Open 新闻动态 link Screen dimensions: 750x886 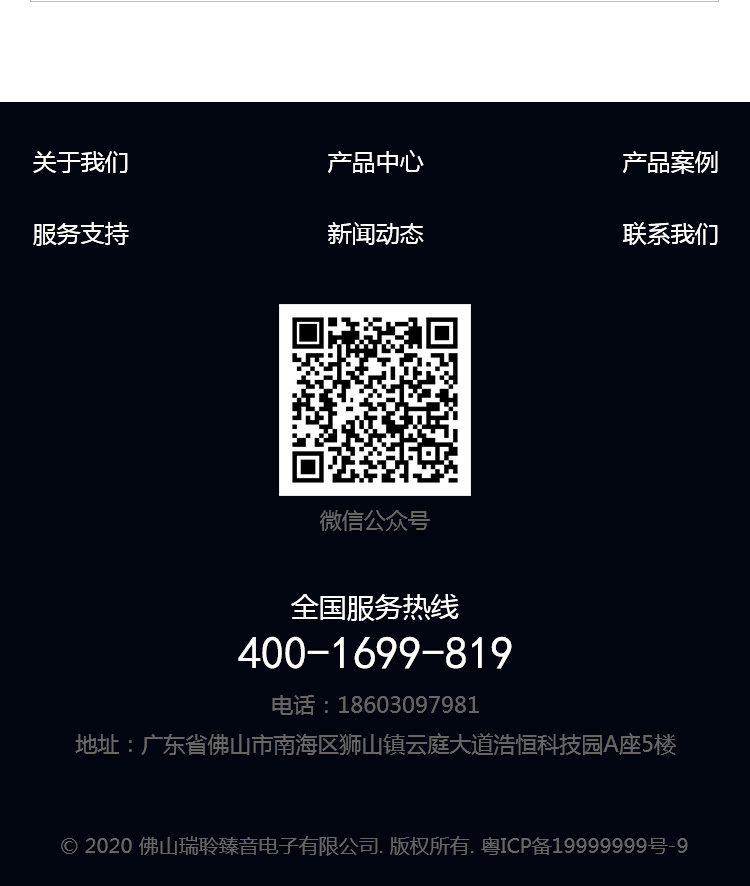pyautogui.click(x=375, y=234)
